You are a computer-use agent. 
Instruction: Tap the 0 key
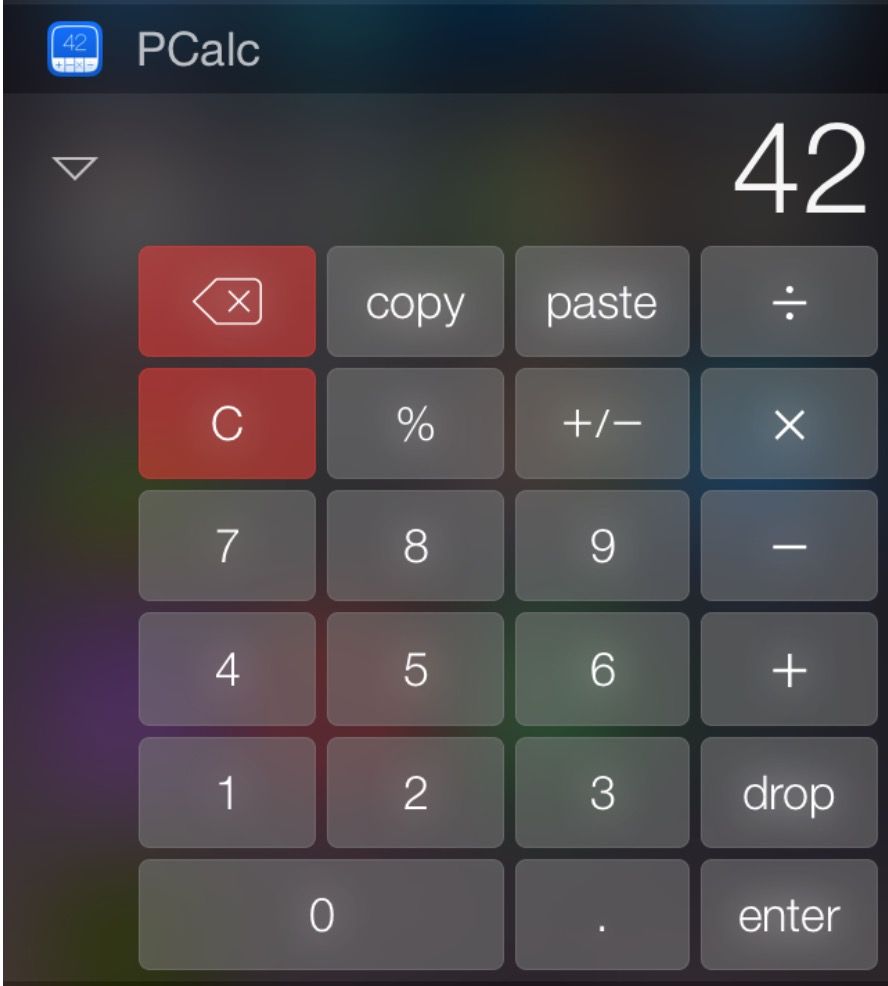point(321,914)
